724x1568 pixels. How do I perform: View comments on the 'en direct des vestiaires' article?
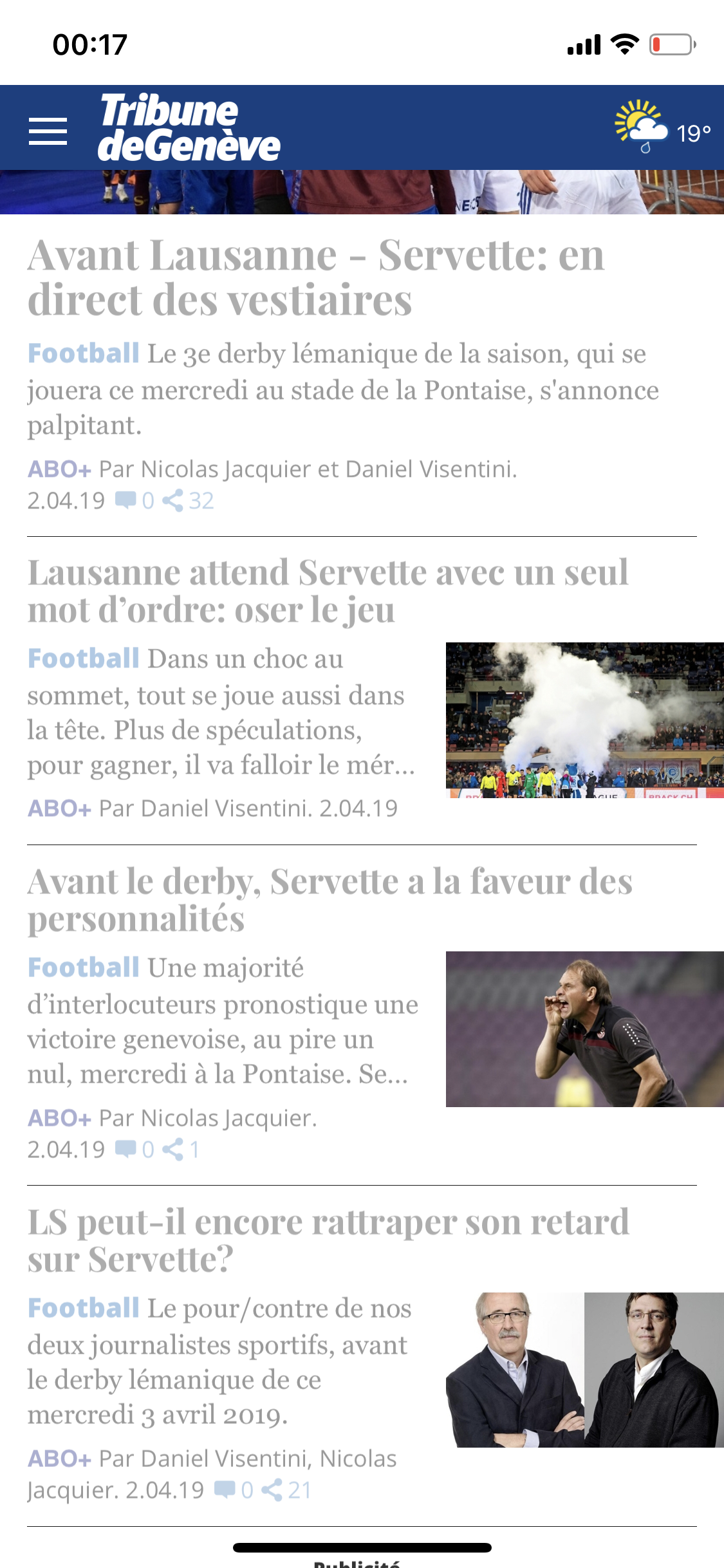(134, 501)
